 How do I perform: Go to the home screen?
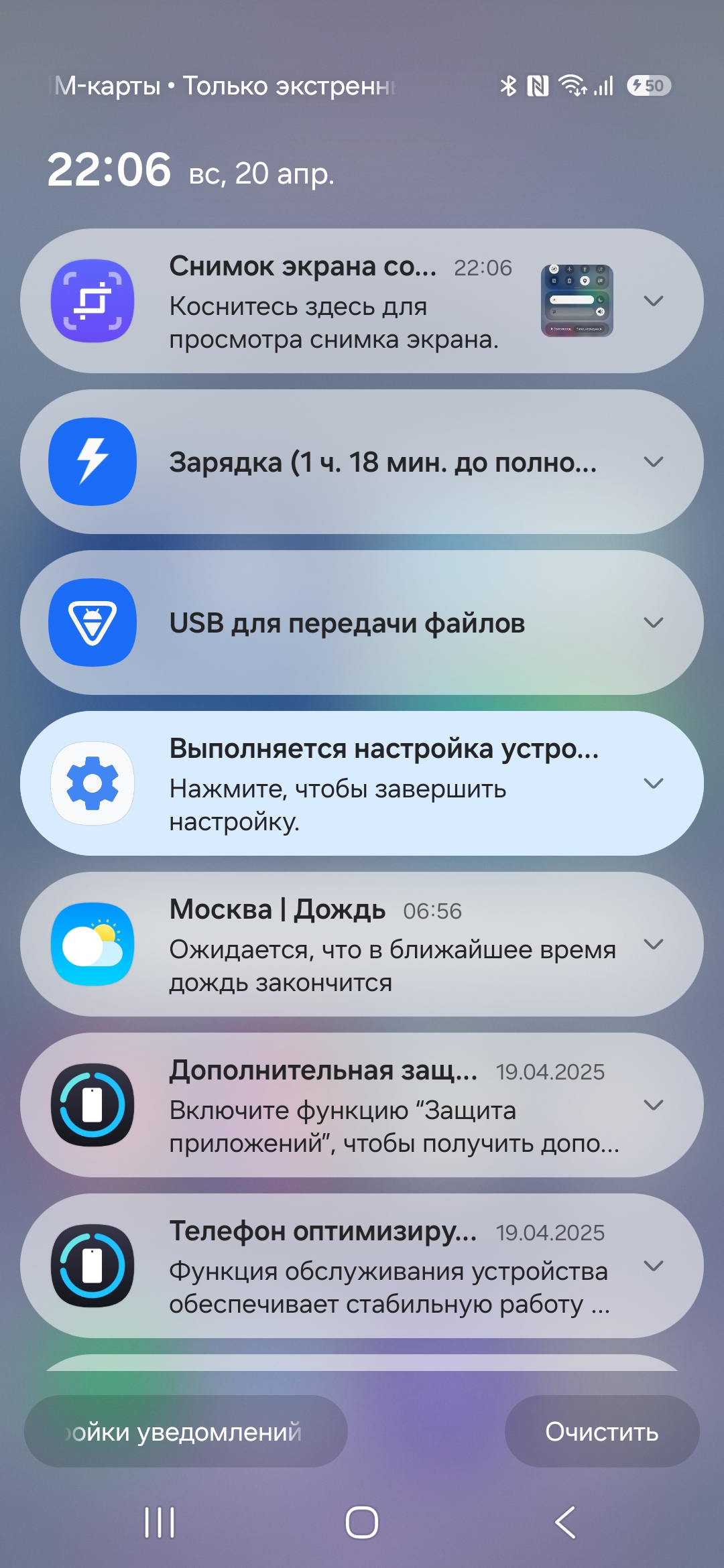[x=362, y=1522]
